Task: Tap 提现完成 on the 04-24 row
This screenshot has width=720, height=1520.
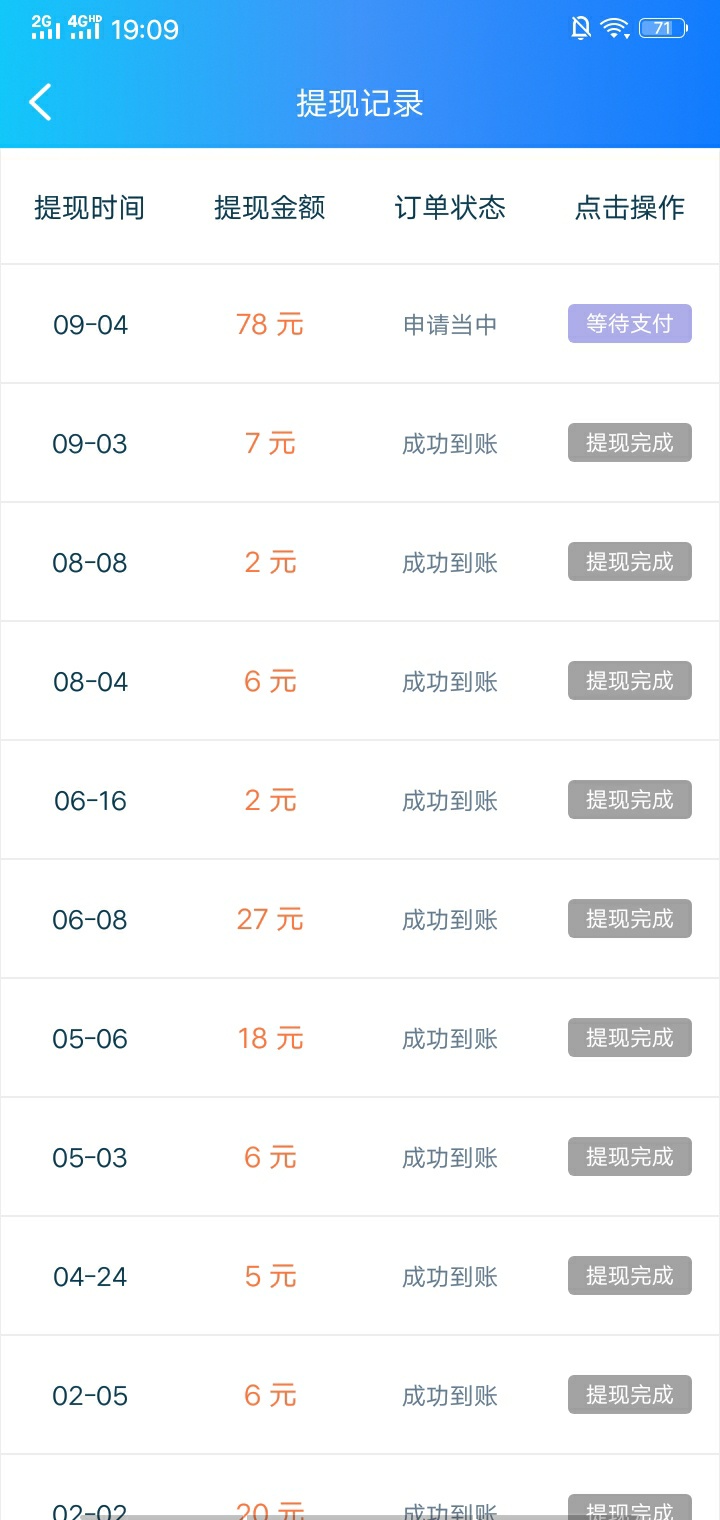Action: pyautogui.click(x=630, y=1276)
